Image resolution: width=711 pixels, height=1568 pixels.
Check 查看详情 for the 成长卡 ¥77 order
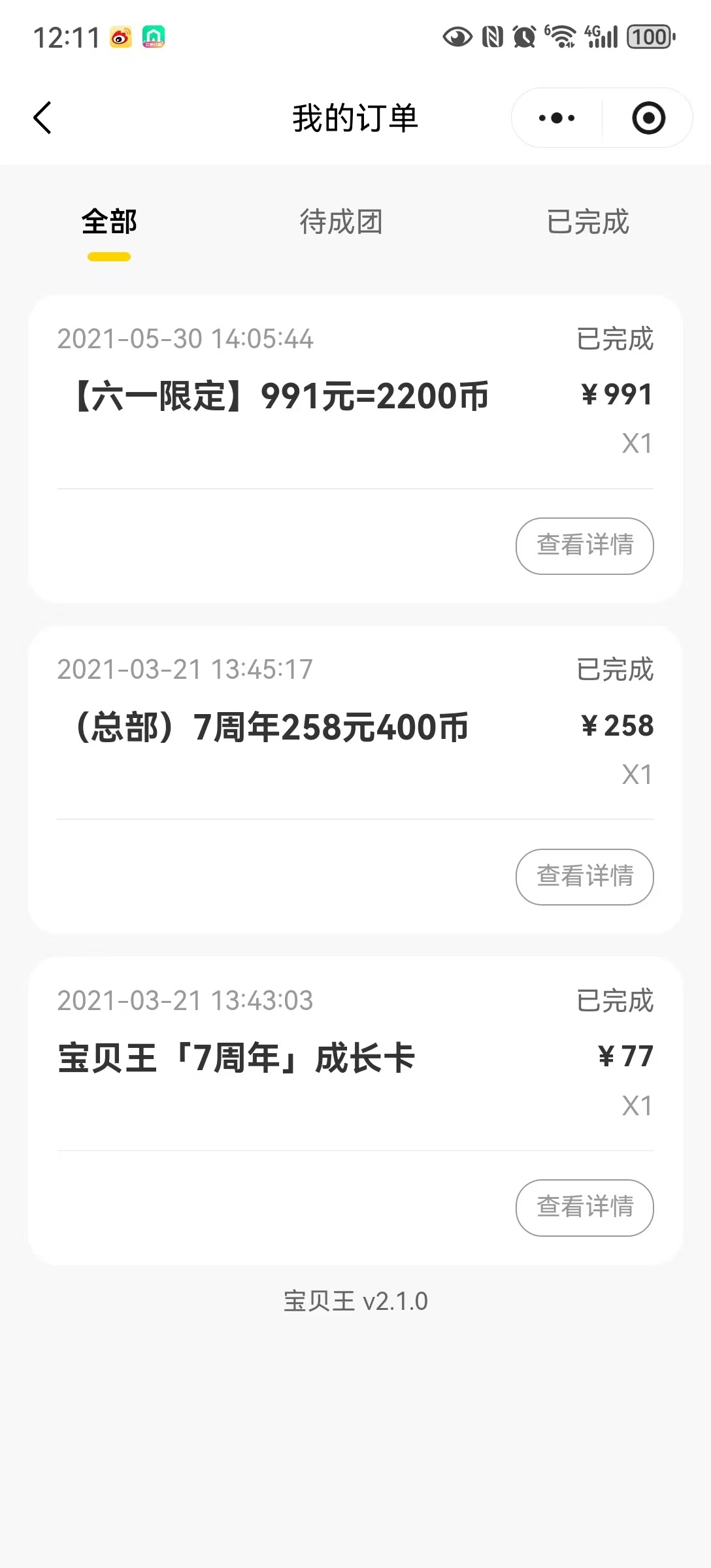click(584, 1207)
